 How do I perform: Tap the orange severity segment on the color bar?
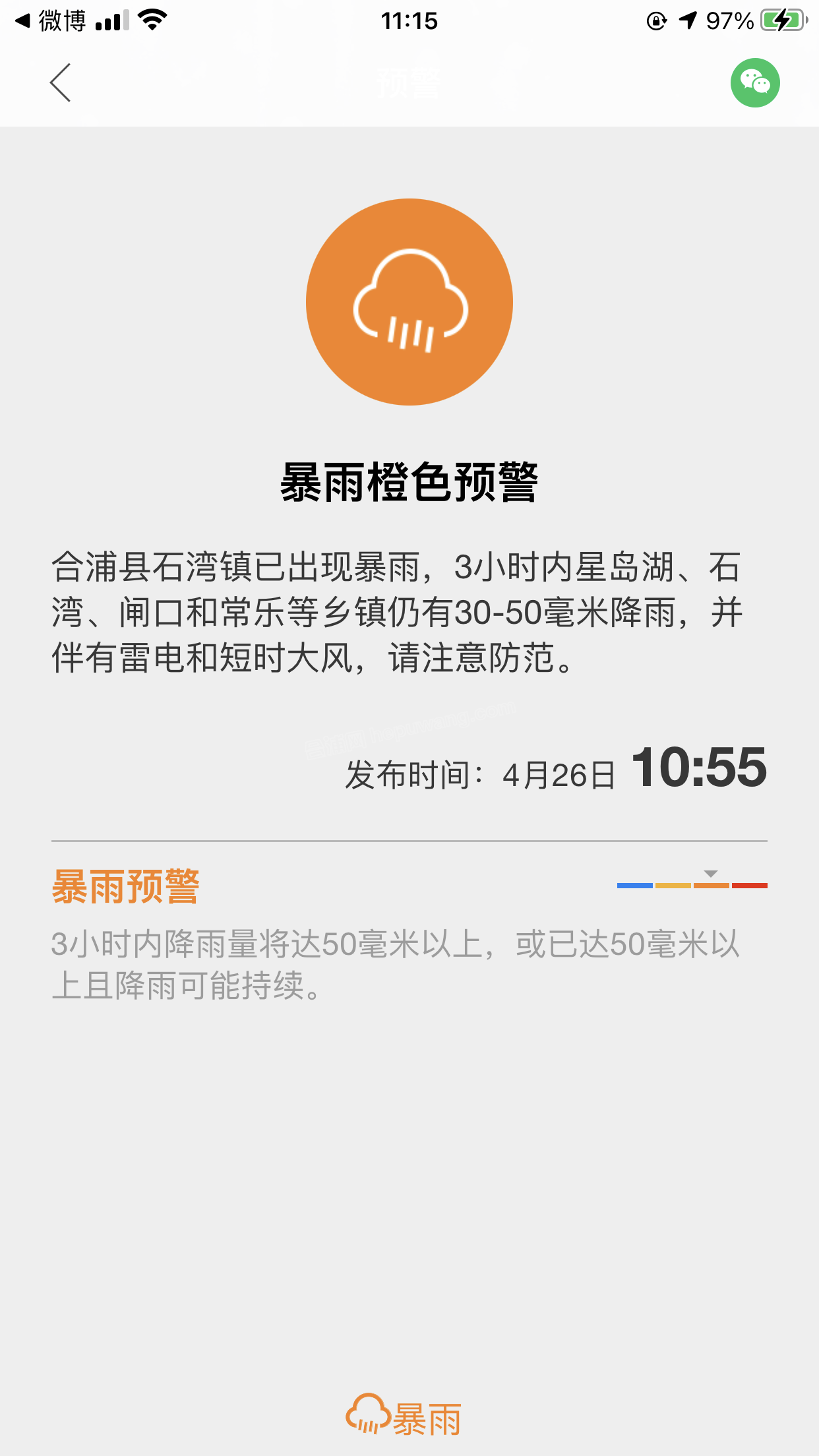pyautogui.click(x=712, y=885)
